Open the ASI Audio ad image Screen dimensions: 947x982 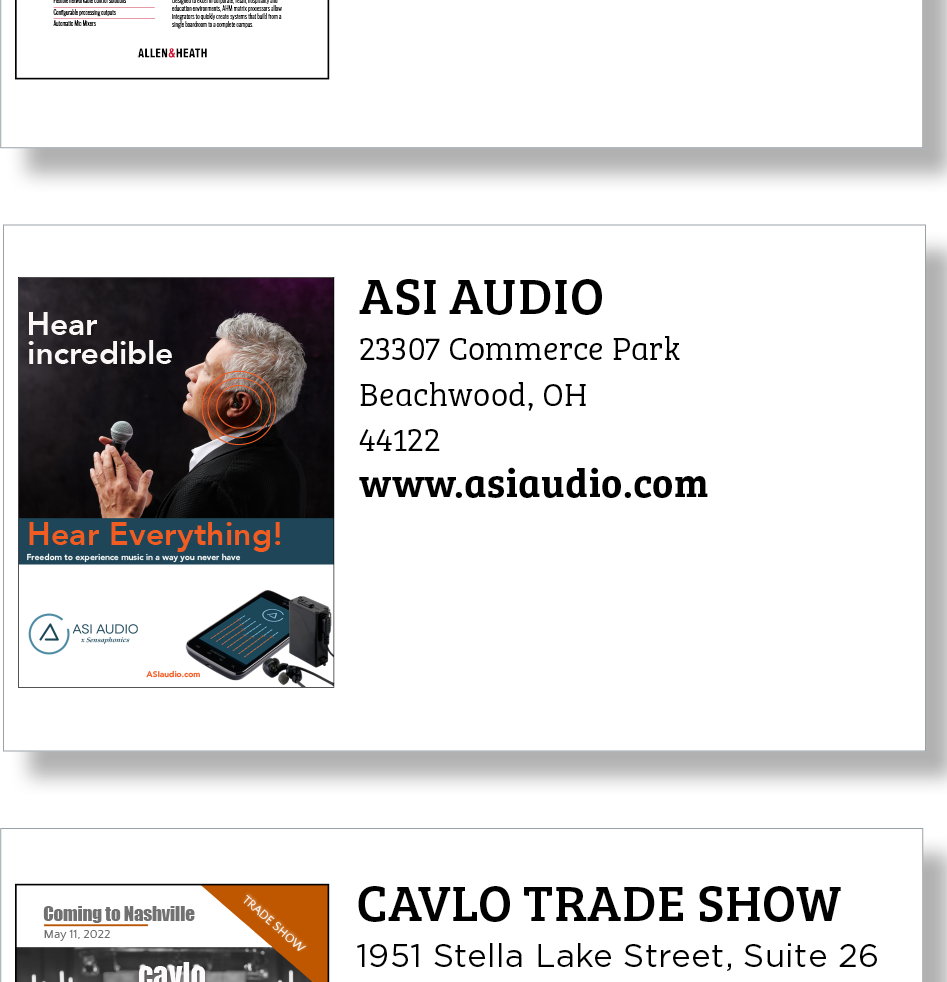pos(176,482)
